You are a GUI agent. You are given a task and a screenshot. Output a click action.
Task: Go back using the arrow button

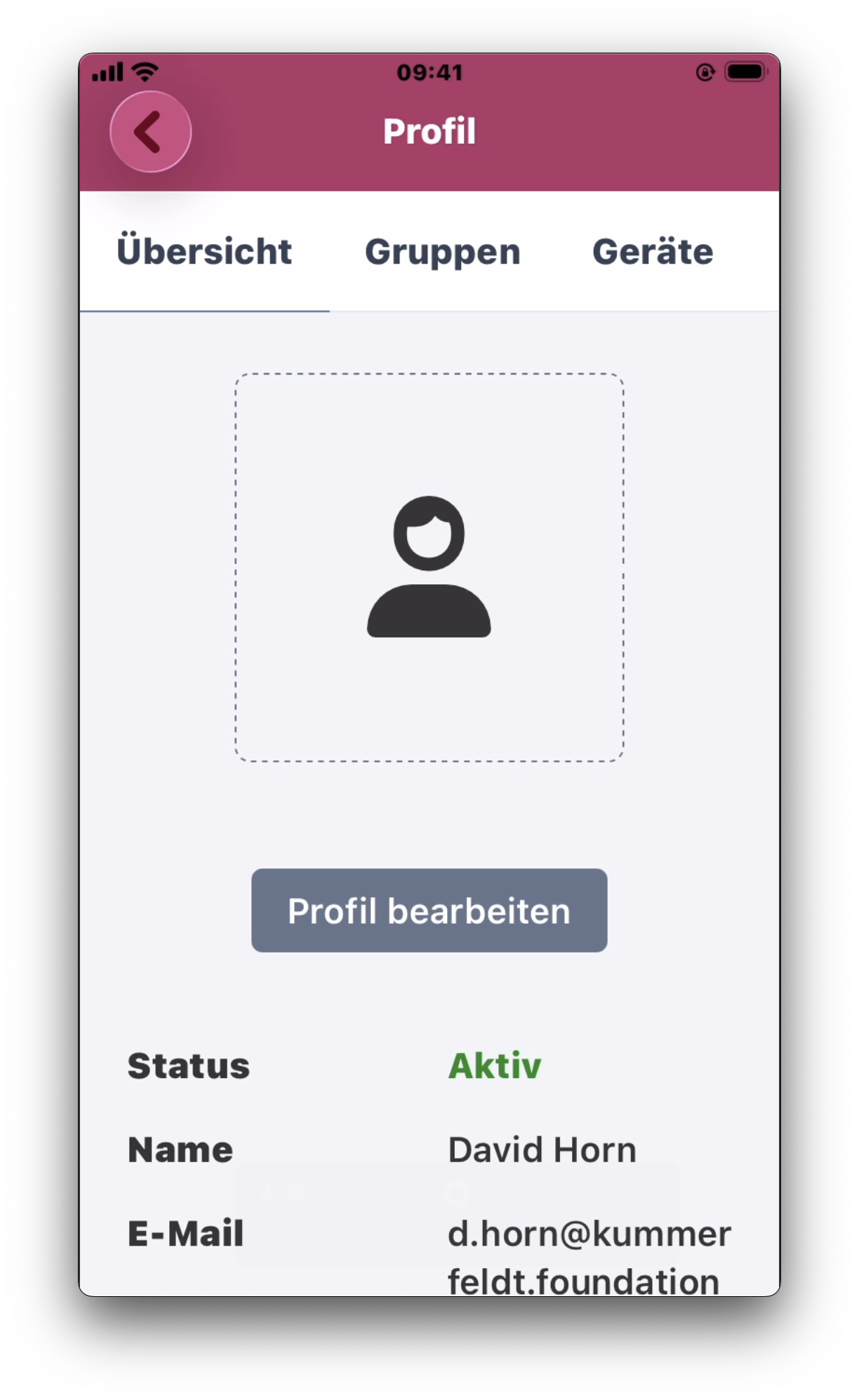pyautogui.click(x=150, y=132)
